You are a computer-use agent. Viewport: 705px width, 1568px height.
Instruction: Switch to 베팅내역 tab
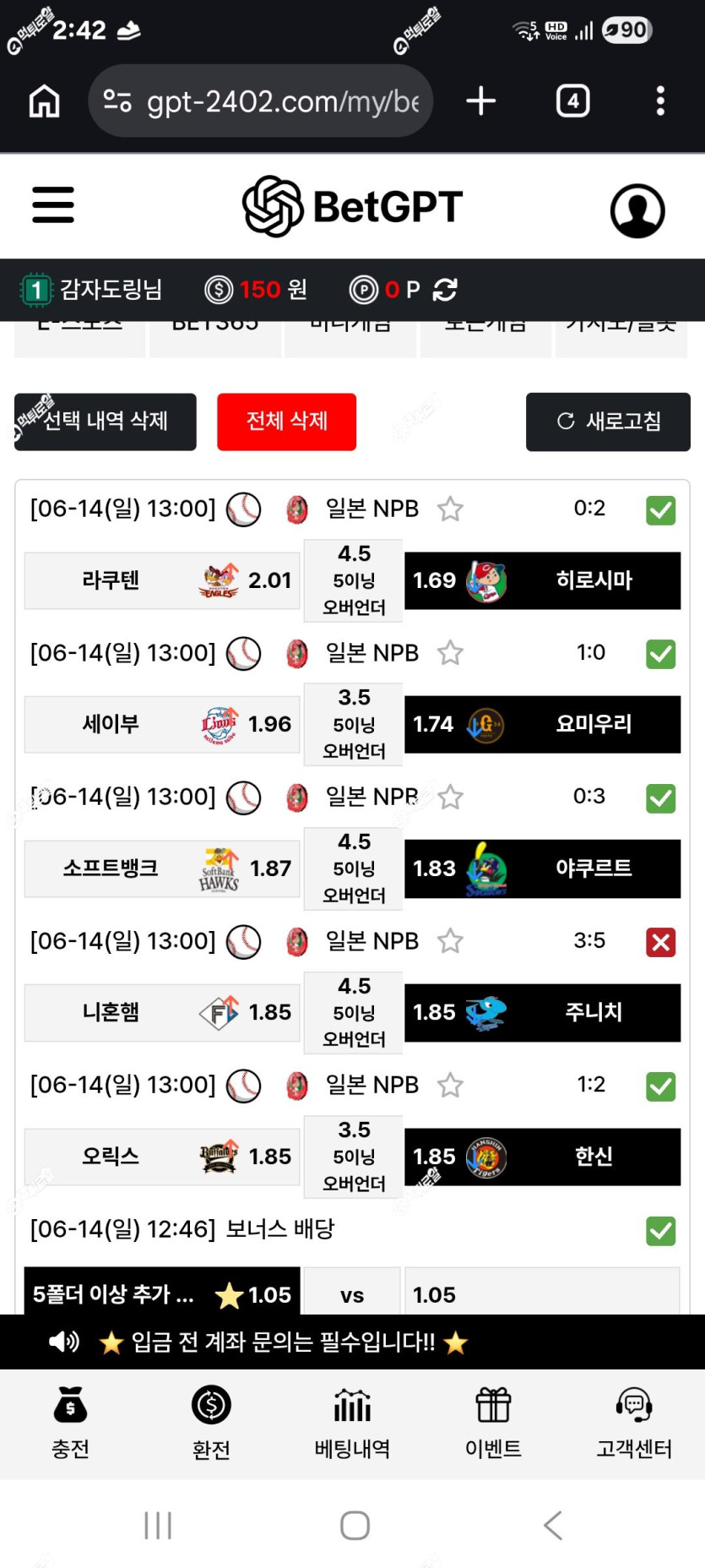[352, 1424]
